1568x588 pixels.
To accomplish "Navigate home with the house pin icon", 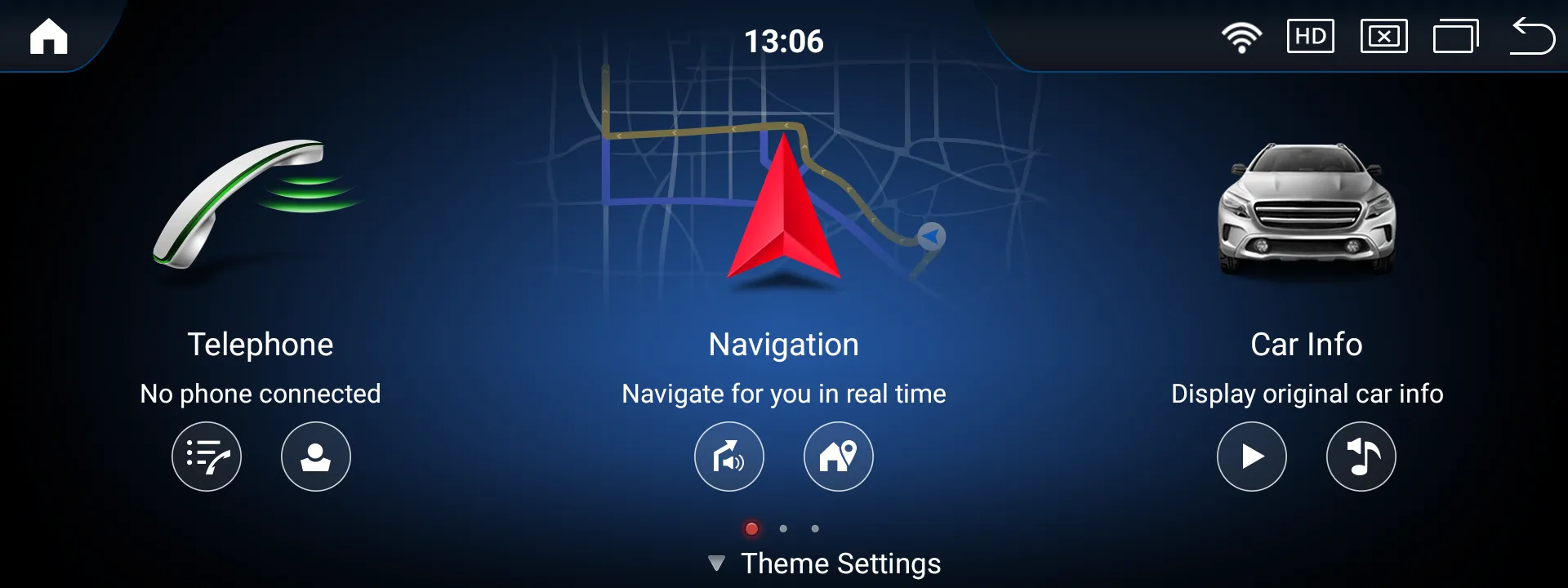I will coord(839,457).
